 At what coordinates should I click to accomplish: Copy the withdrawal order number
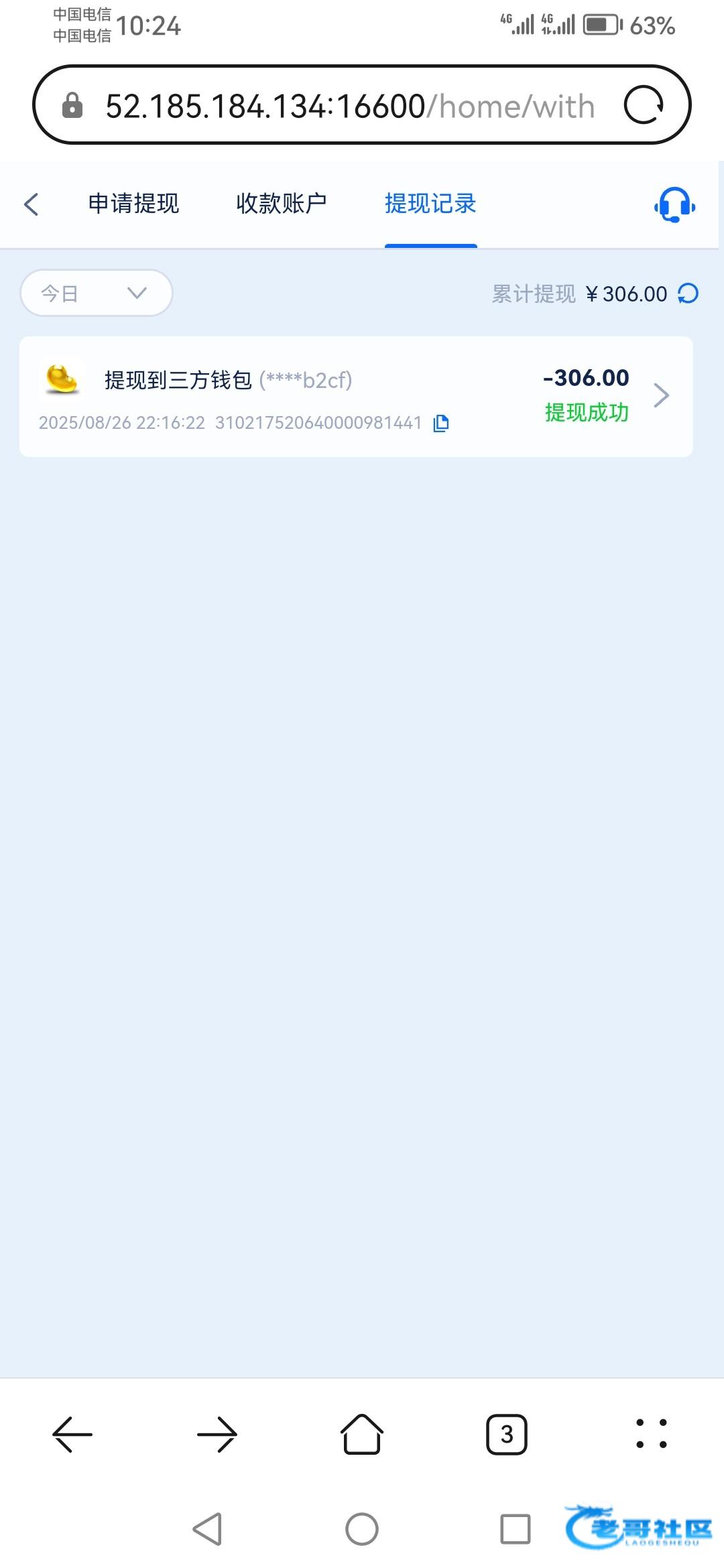point(441,423)
